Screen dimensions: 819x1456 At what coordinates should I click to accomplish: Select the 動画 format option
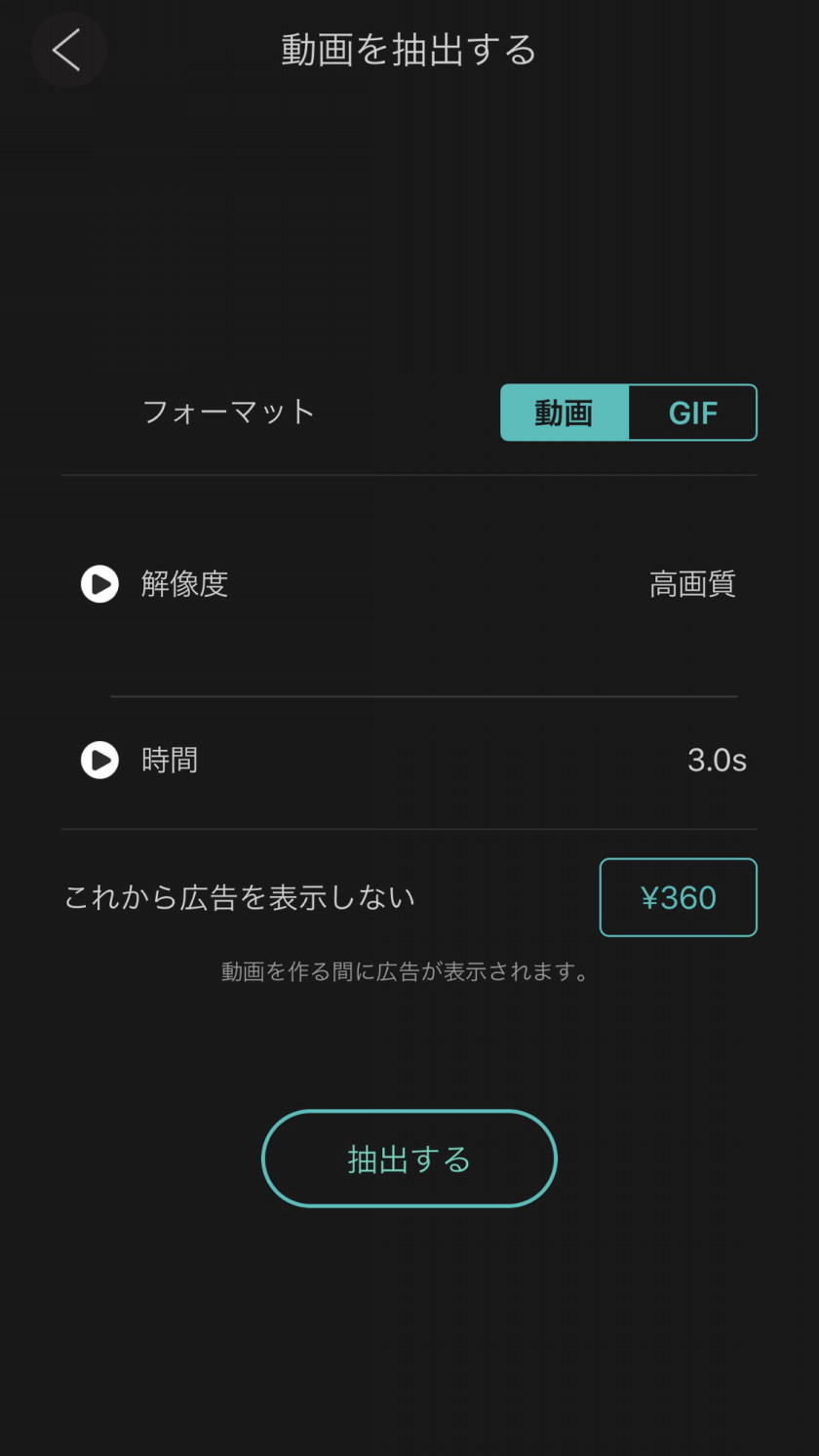[x=565, y=413]
